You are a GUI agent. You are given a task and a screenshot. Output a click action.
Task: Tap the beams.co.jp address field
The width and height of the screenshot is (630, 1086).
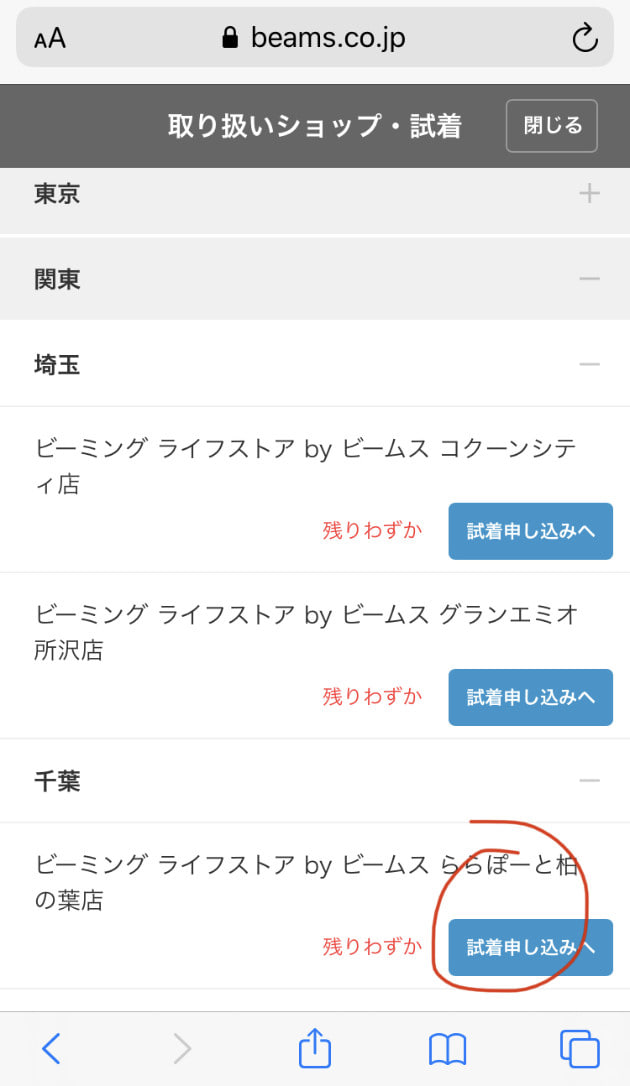click(315, 37)
